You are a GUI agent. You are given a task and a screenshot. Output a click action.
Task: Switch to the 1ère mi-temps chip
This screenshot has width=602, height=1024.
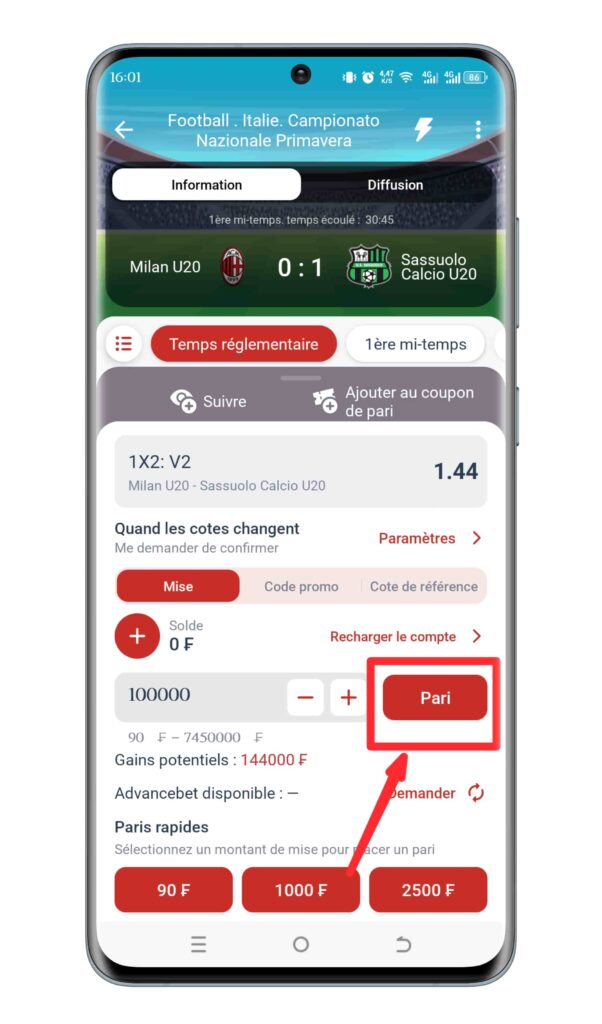pos(415,344)
